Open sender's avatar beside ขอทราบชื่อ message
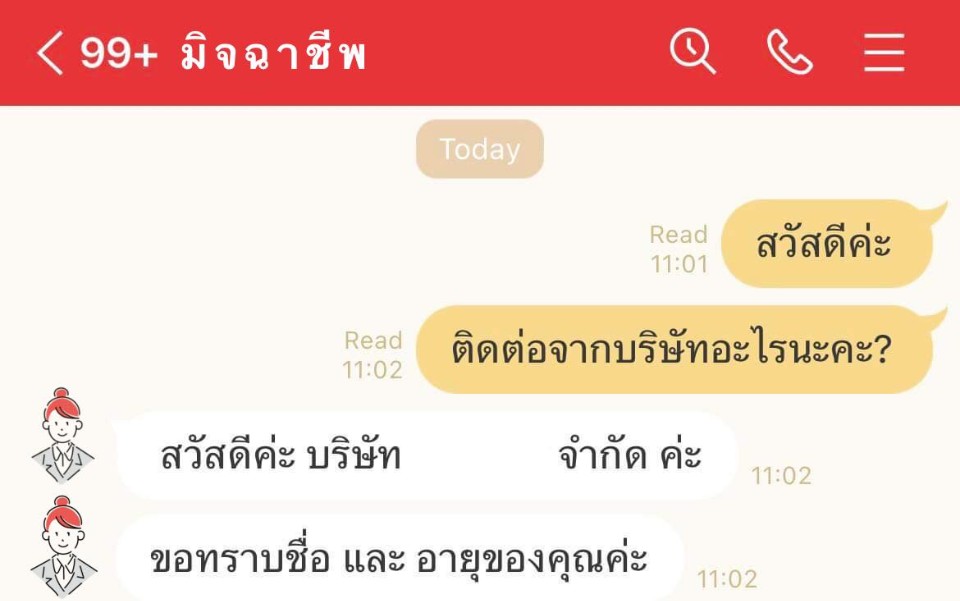 62,547
